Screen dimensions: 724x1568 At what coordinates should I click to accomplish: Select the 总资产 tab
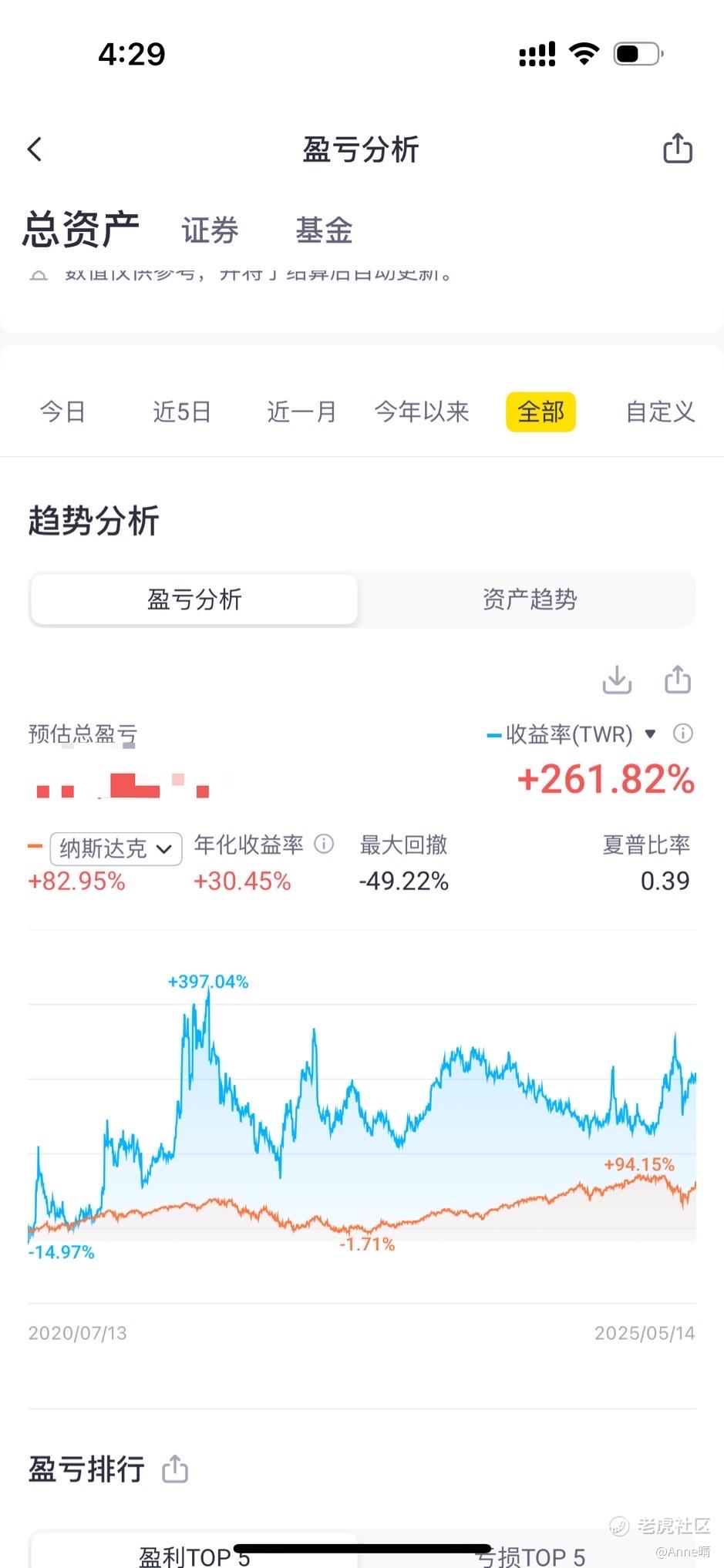pyautogui.click(x=81, y=230)
